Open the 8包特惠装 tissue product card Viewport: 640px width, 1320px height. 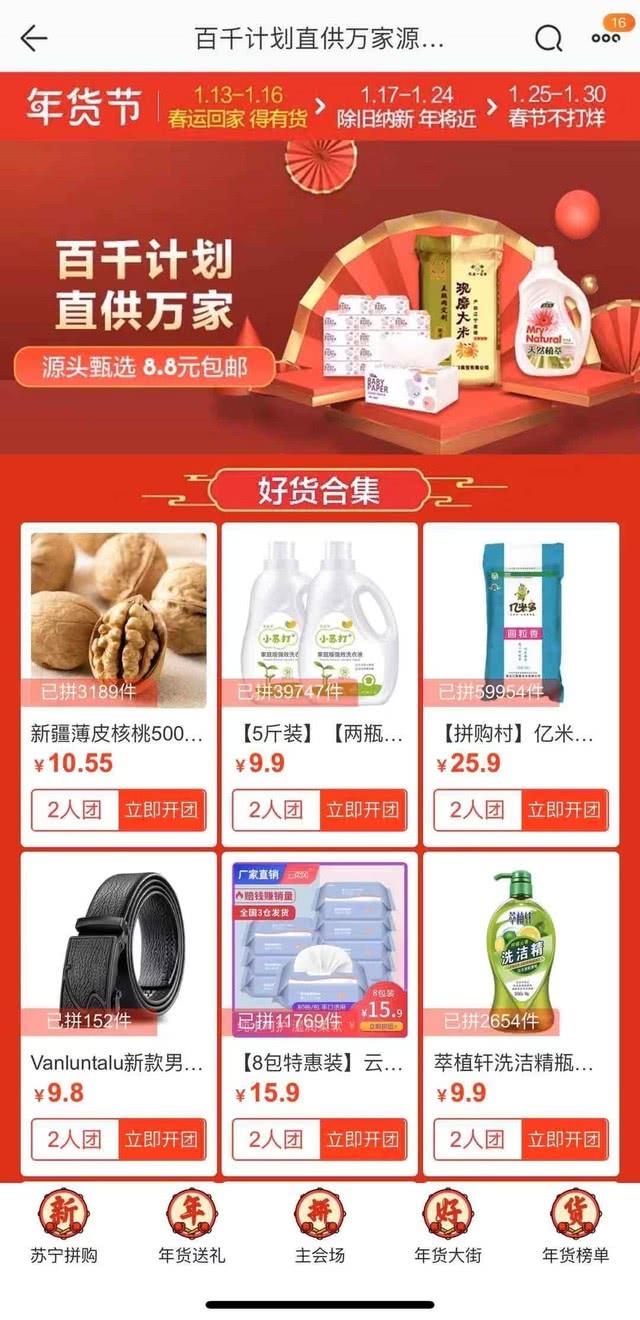tap(320, 1014)
